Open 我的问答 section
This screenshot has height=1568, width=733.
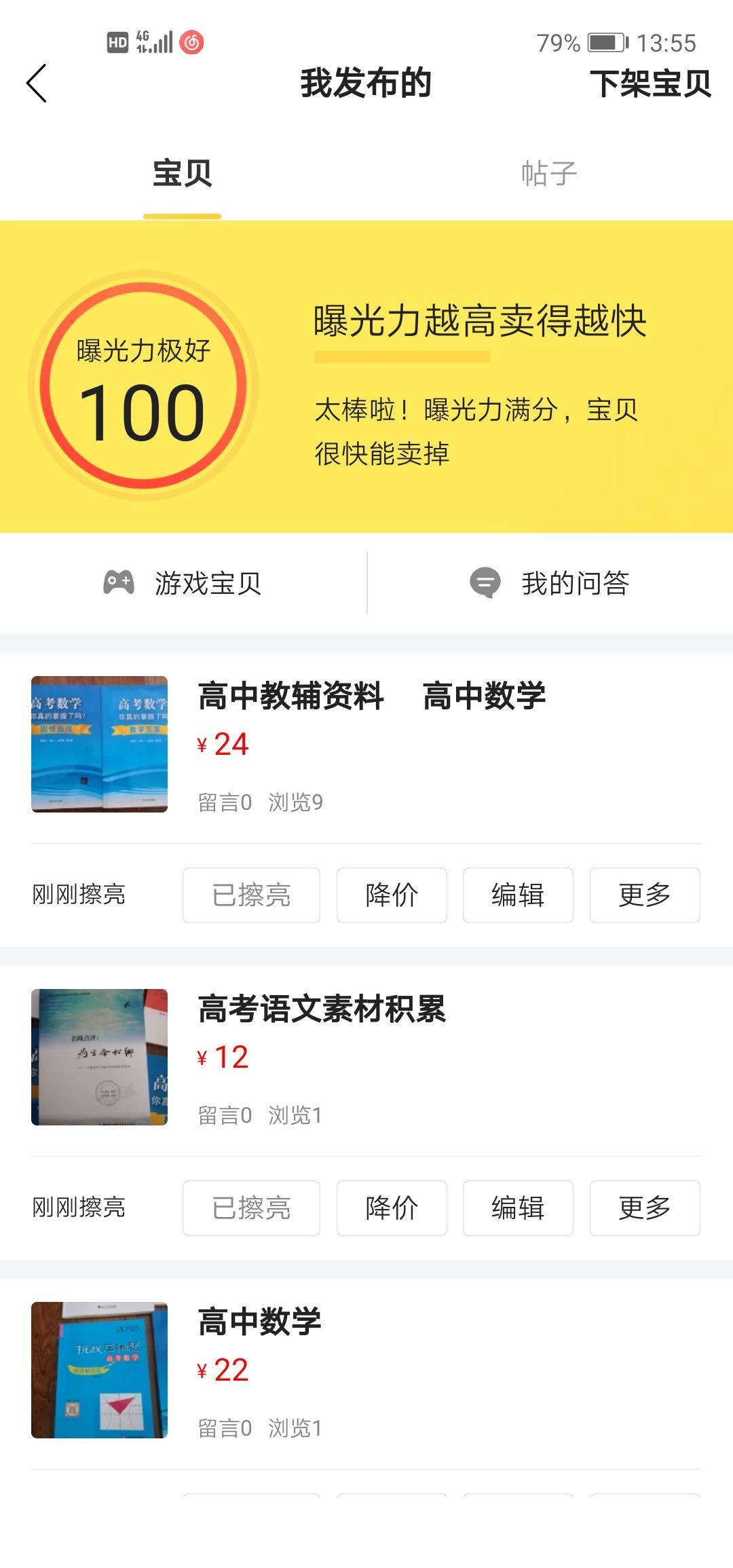pos(550,583)
